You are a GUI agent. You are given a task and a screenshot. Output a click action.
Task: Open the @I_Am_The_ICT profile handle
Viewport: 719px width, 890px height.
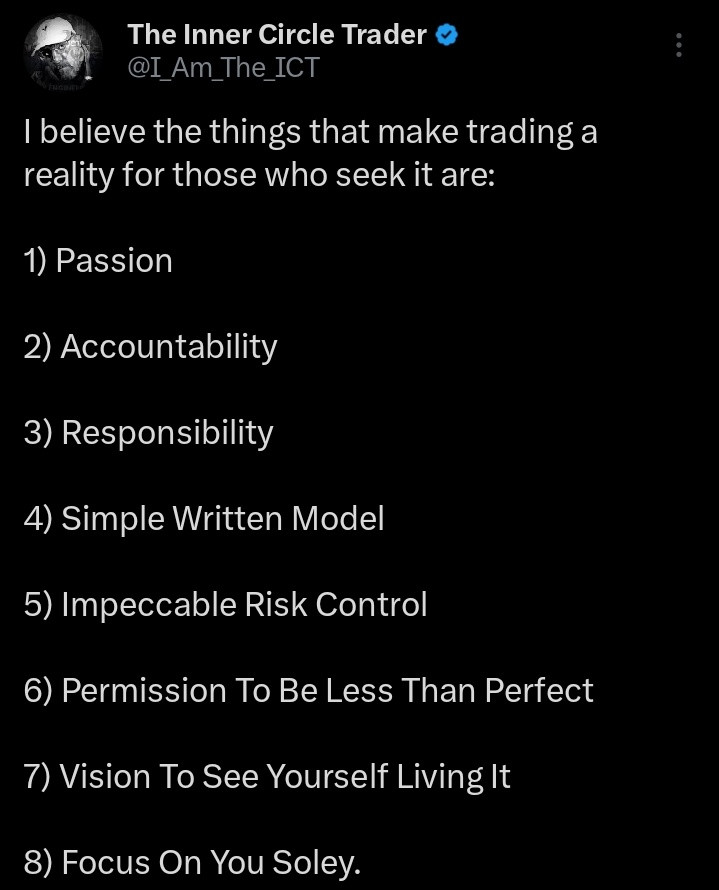click(x=224, y=68)
